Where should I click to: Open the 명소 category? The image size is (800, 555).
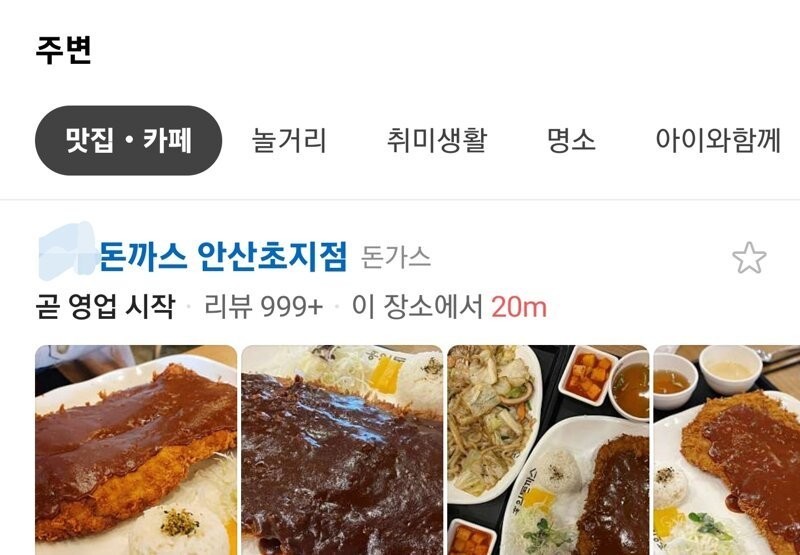571,141
